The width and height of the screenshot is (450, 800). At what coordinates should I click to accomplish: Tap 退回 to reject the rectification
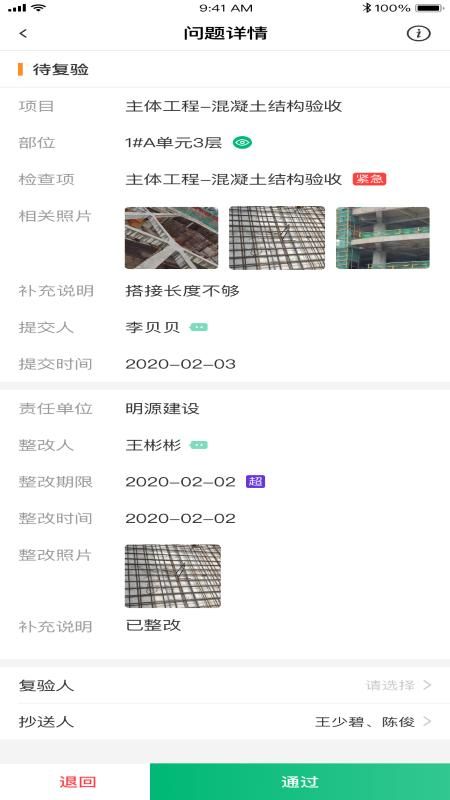(x=75, y=782)
